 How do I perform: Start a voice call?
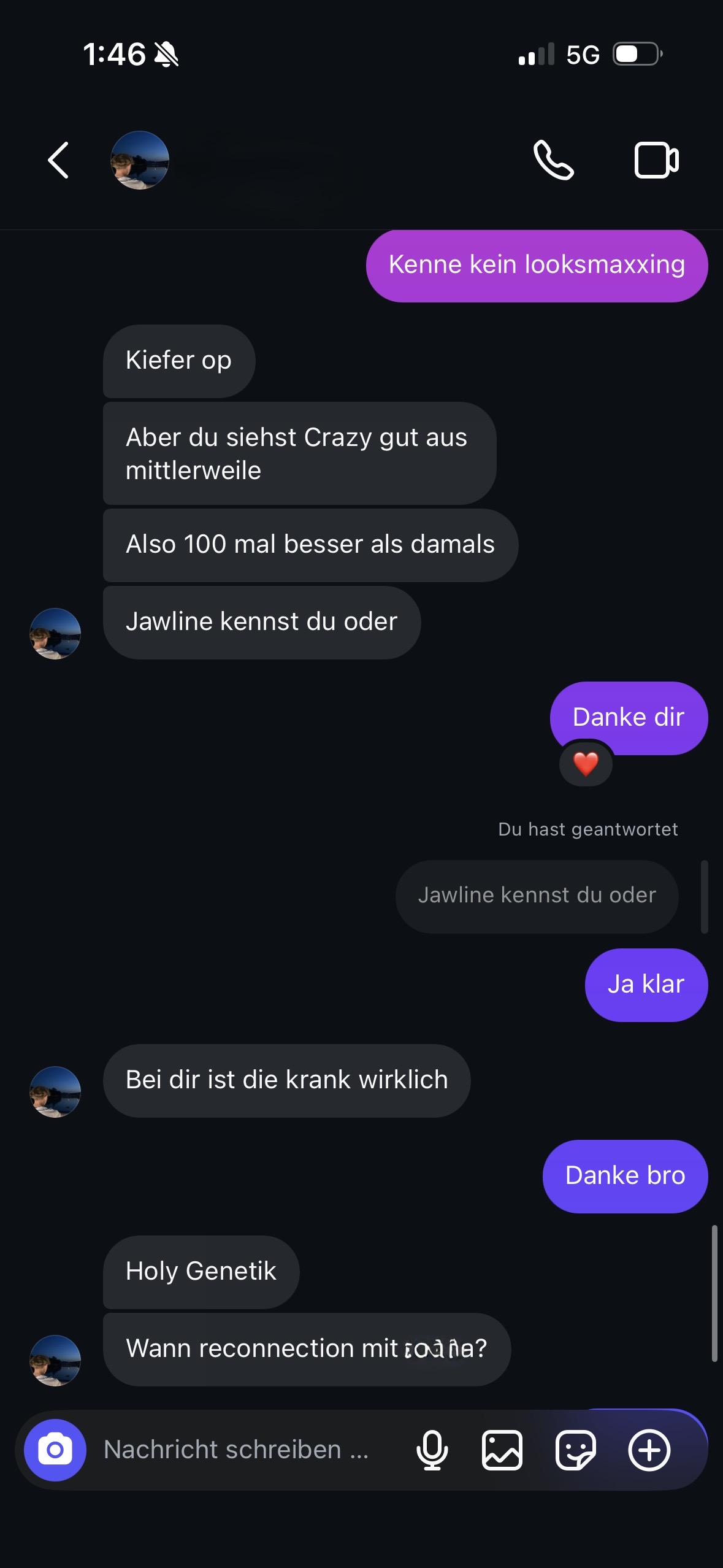pos(554,161)
